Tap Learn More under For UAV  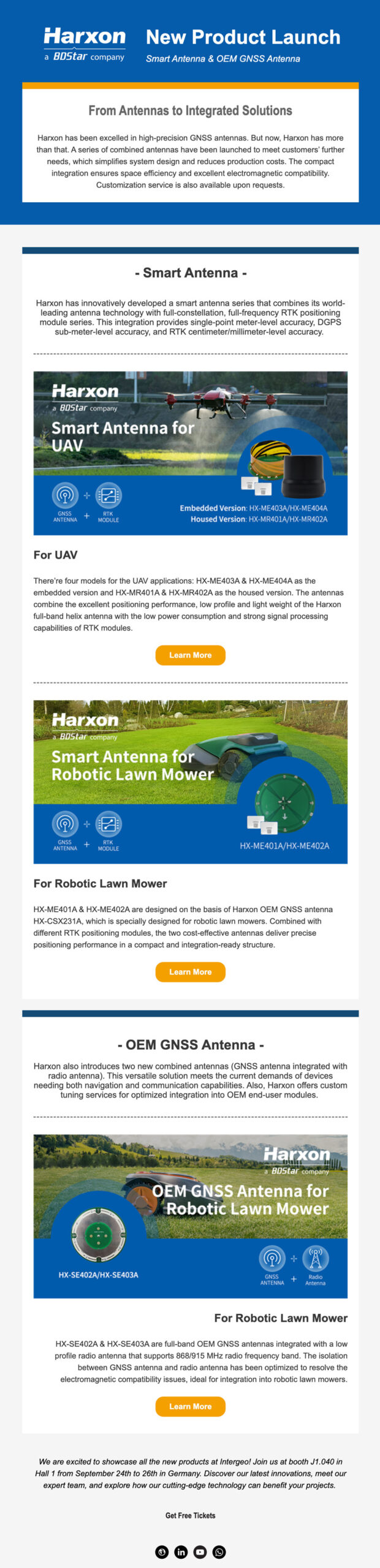190,655
